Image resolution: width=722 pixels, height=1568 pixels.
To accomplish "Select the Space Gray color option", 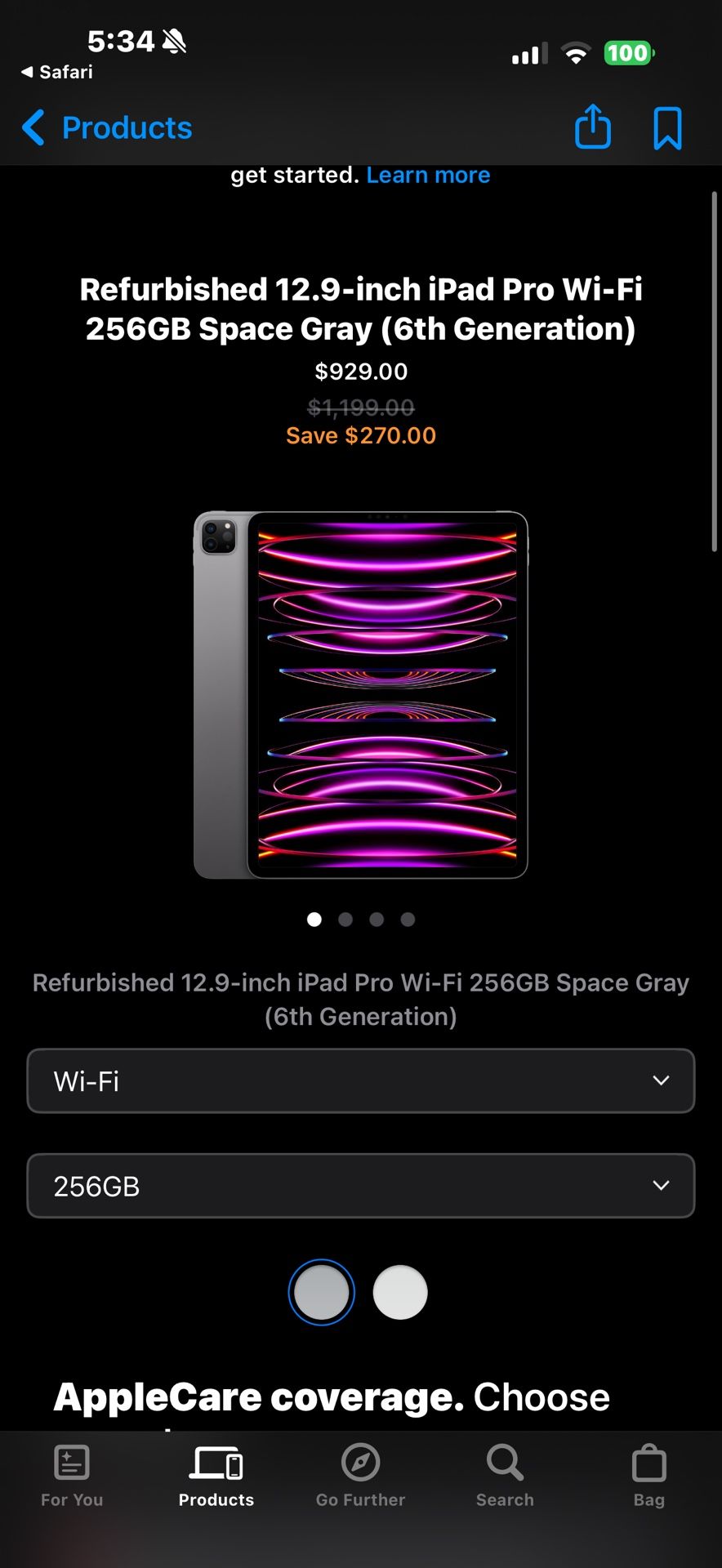I will click(x=321, y=1293).
